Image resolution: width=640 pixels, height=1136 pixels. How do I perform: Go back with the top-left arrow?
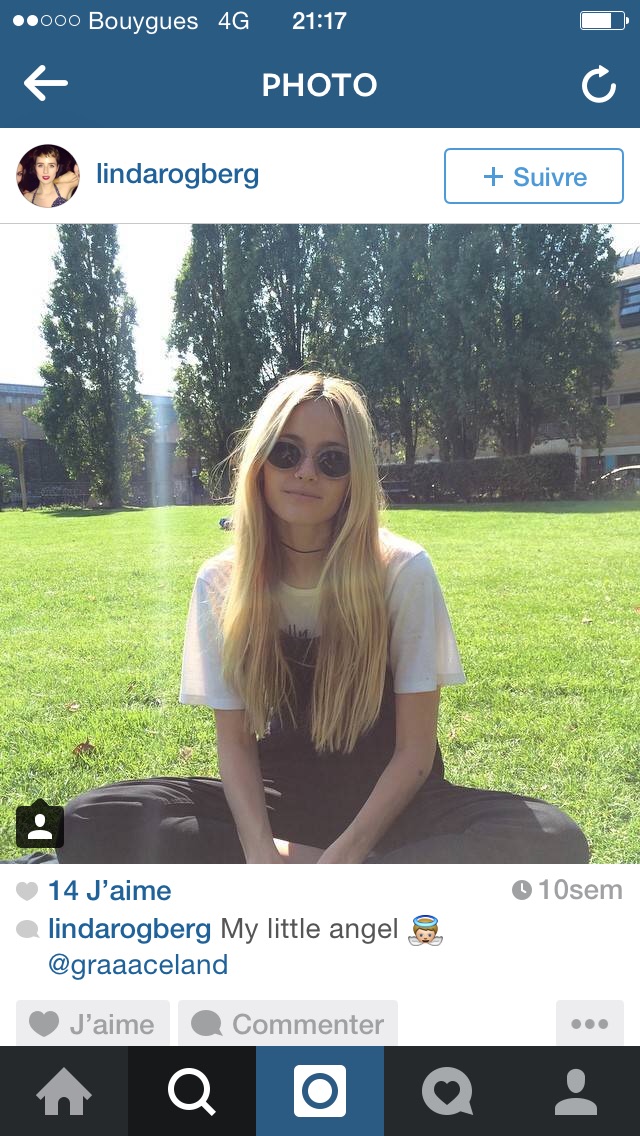click(x=46, y=84)
